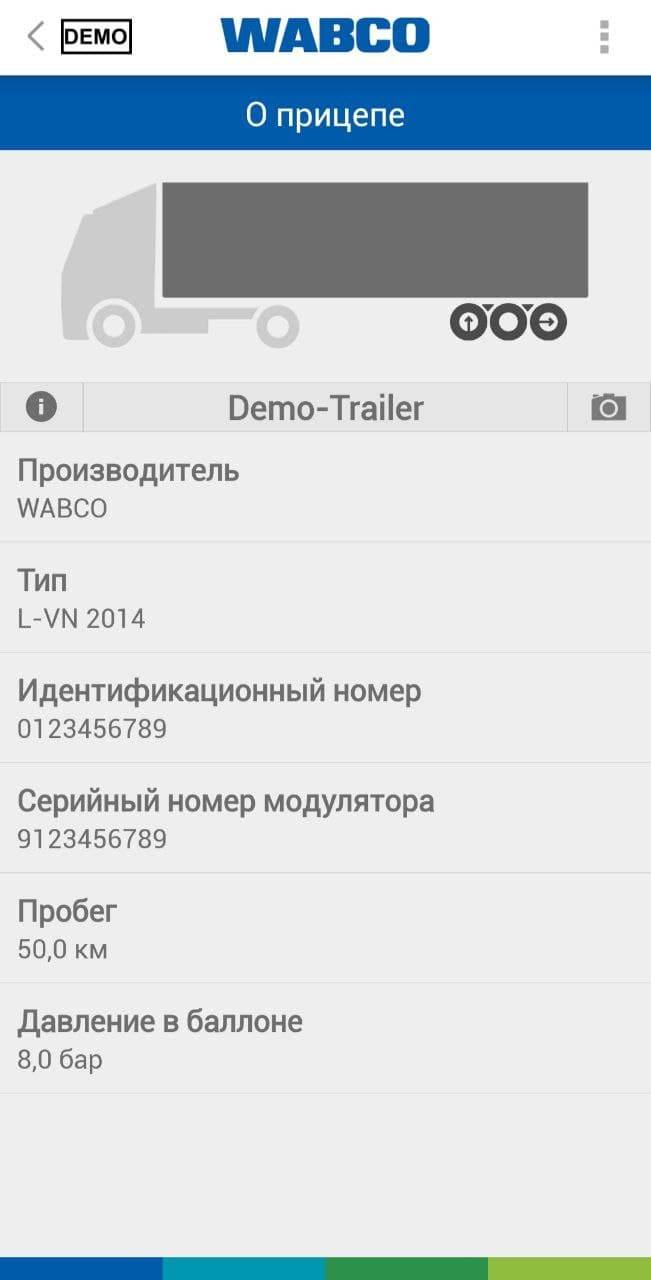Take a trailer photo with the camera icon
This screenshot has height=1280, width=651.
coord(609,407)
